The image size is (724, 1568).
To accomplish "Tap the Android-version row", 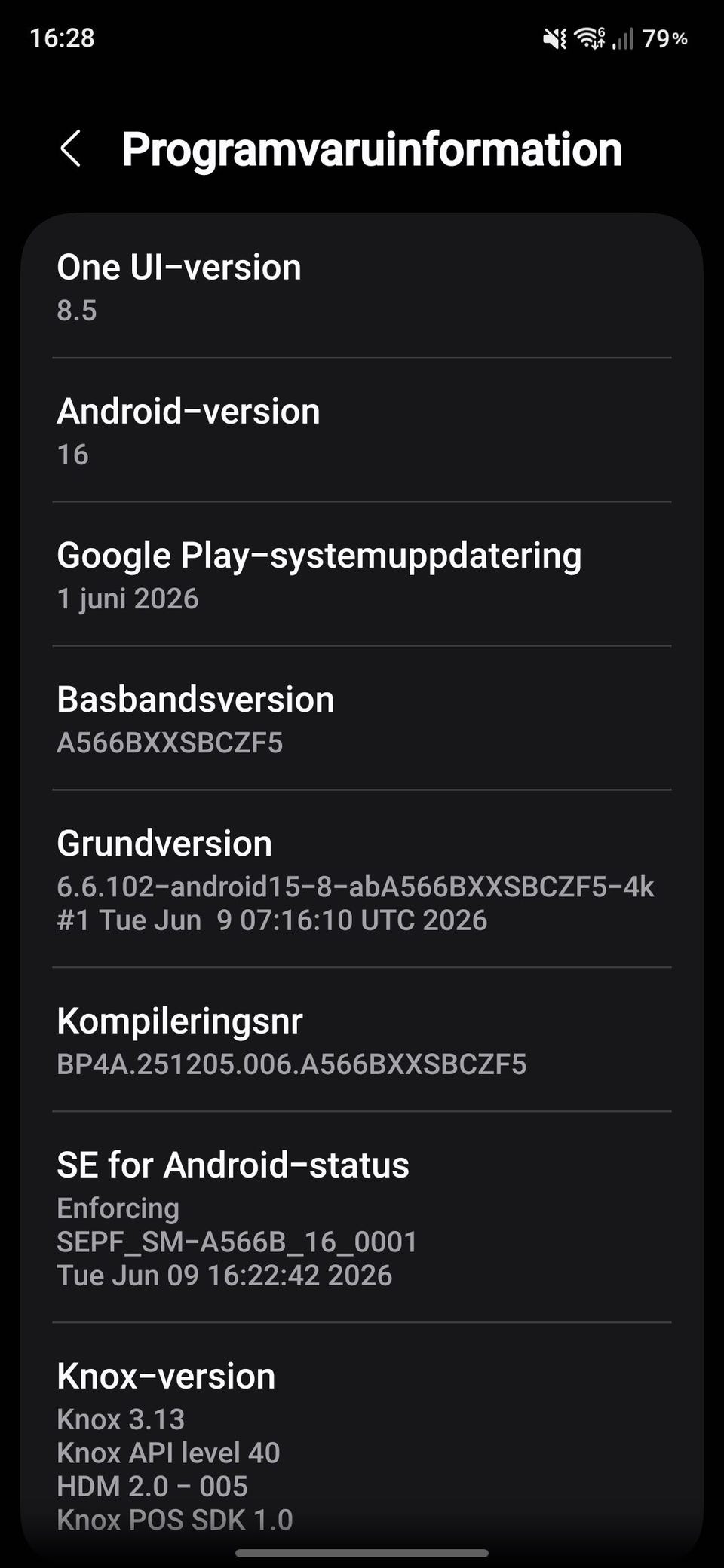I will (362, 430).
